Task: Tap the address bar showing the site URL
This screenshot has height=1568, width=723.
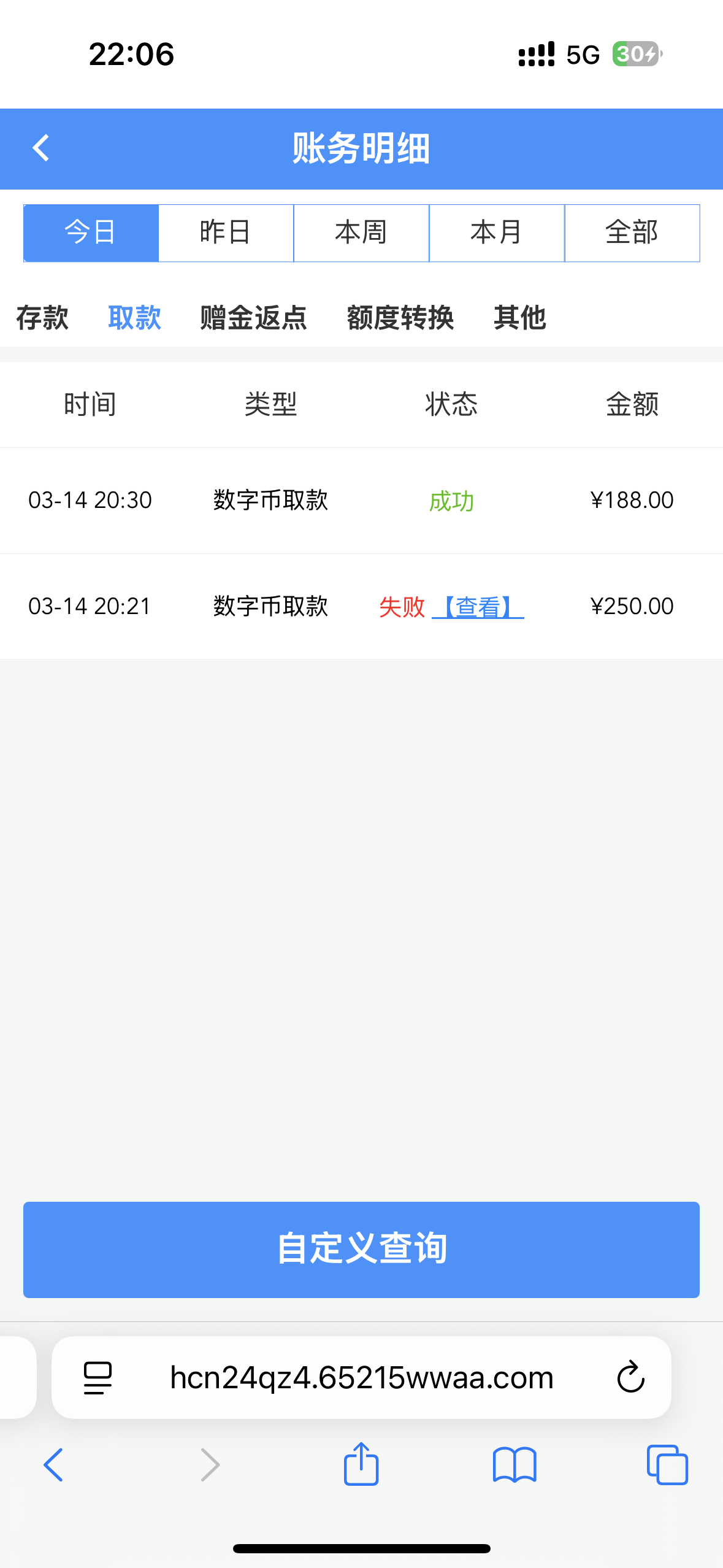Action: (x=361, y=1377)
